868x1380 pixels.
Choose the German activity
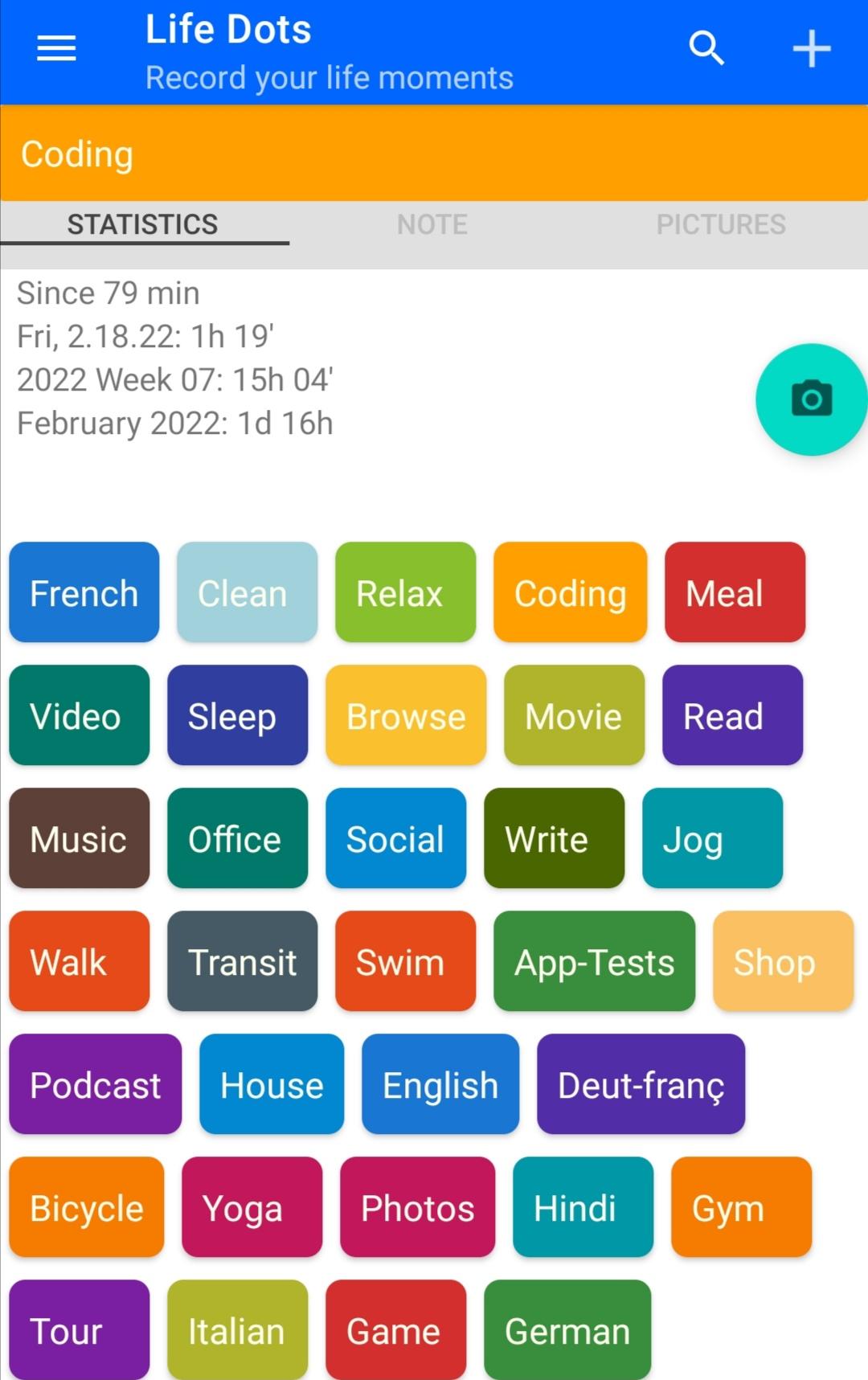(567, 1330)
